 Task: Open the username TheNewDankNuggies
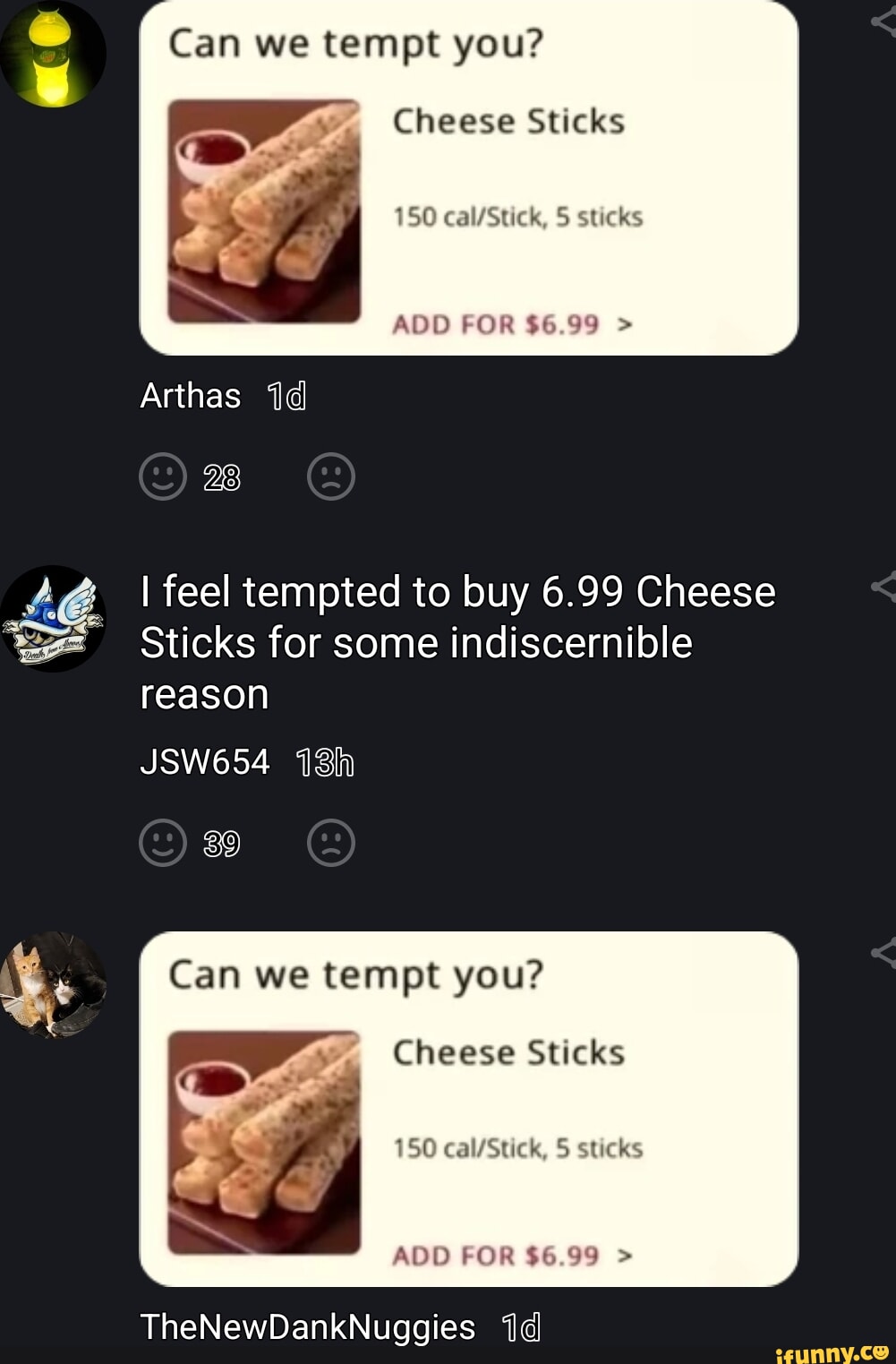click(x=307, y=1326)
